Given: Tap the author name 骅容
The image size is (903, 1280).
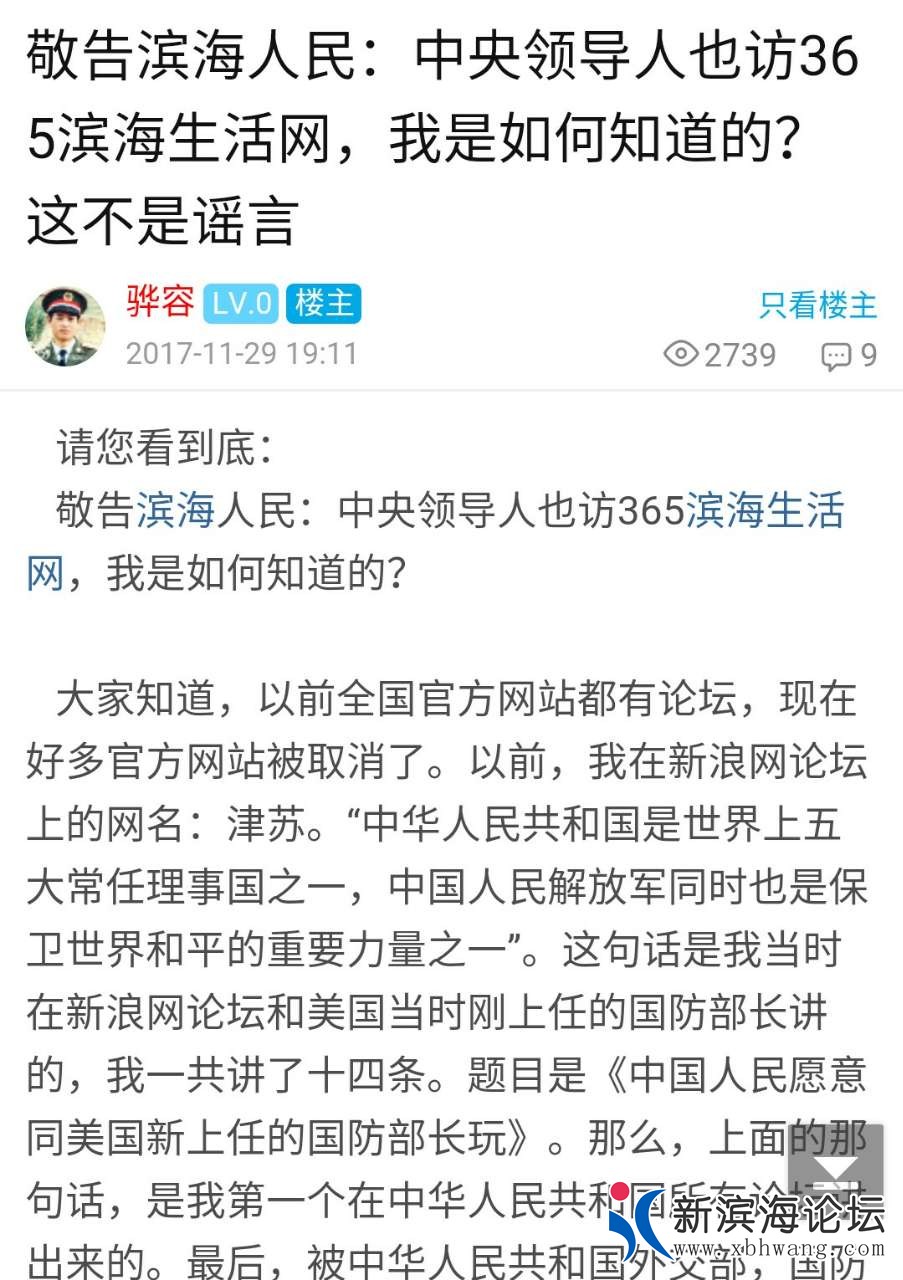Looking at the screenshot, I should [159, 301].
